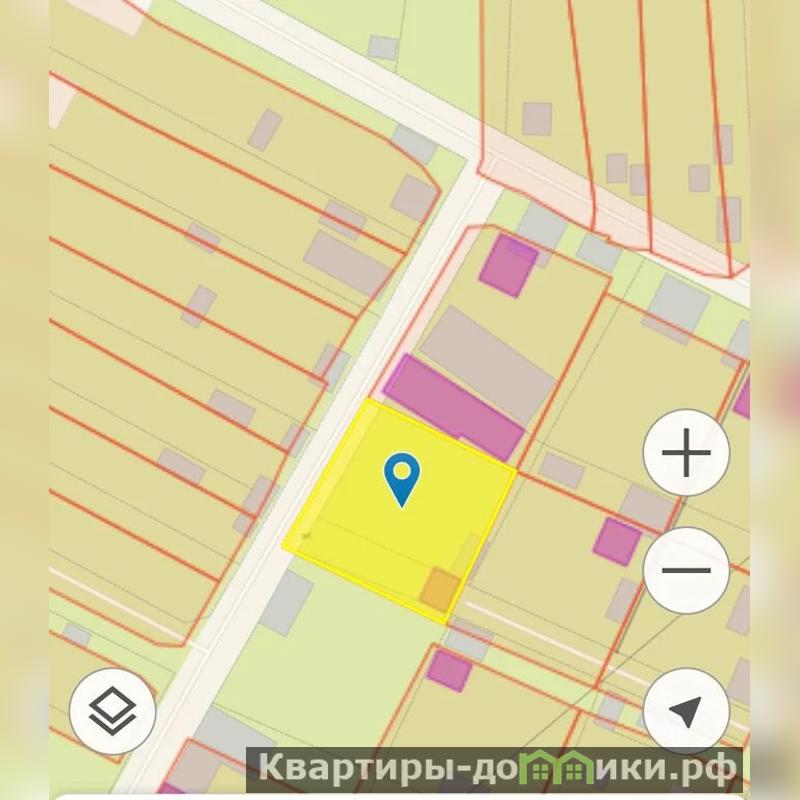Center map on my location
Image resolution: width=800 pixels, height=800 pixels.
(x=686, y=711)
